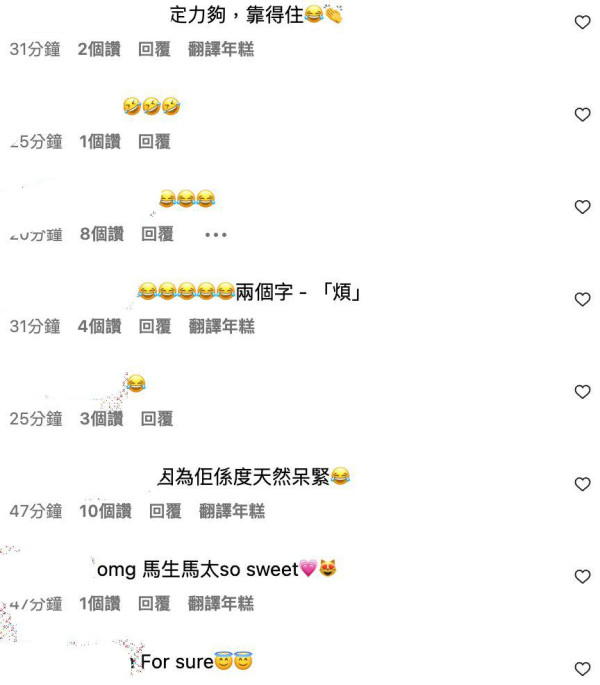Like the 天然呆緊 comment
Image resolution: width=600 pixels, height=685 pixels.
click(582, 484)
